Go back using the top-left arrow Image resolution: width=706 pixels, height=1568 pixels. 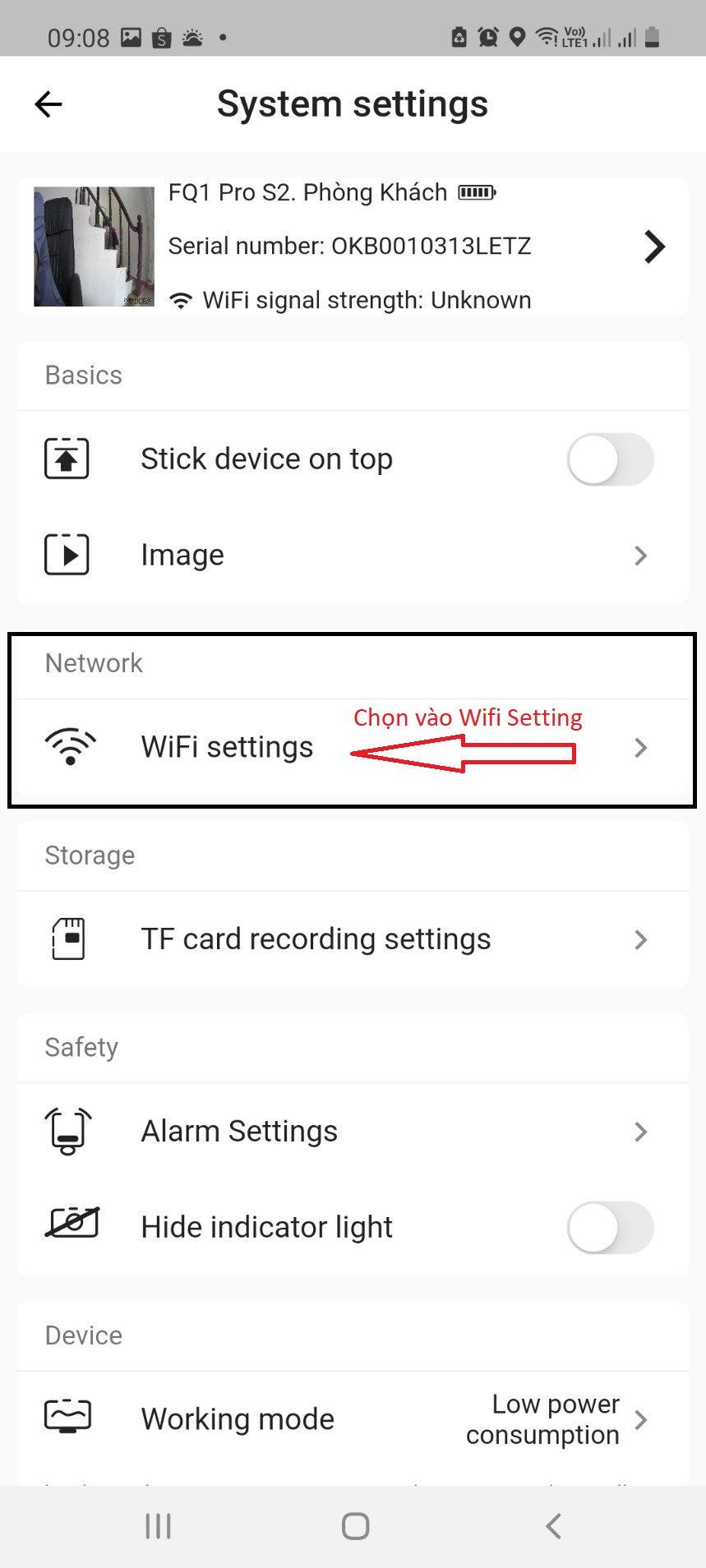point(48,104)
